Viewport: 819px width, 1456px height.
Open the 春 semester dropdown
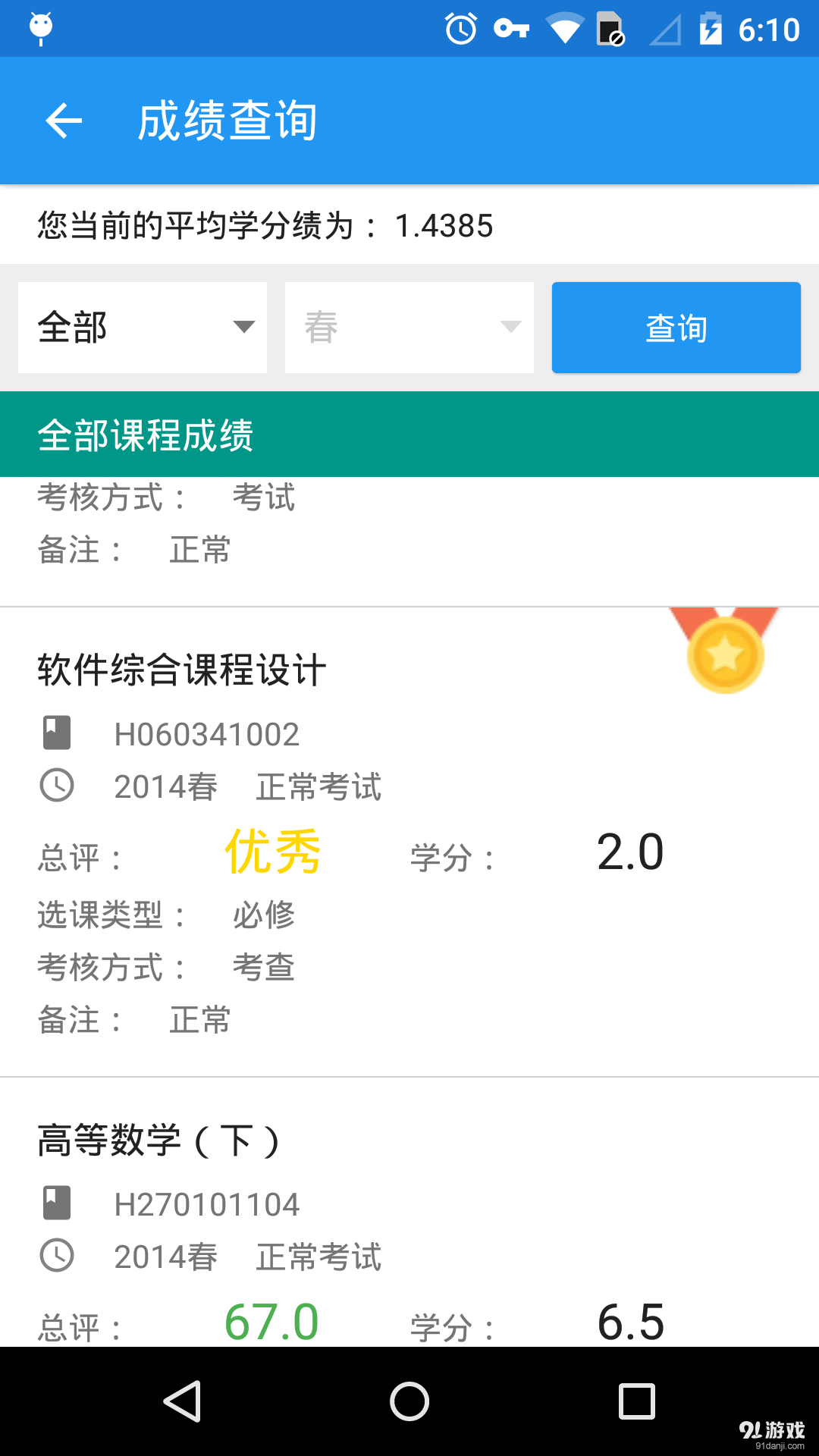[409, 327]
